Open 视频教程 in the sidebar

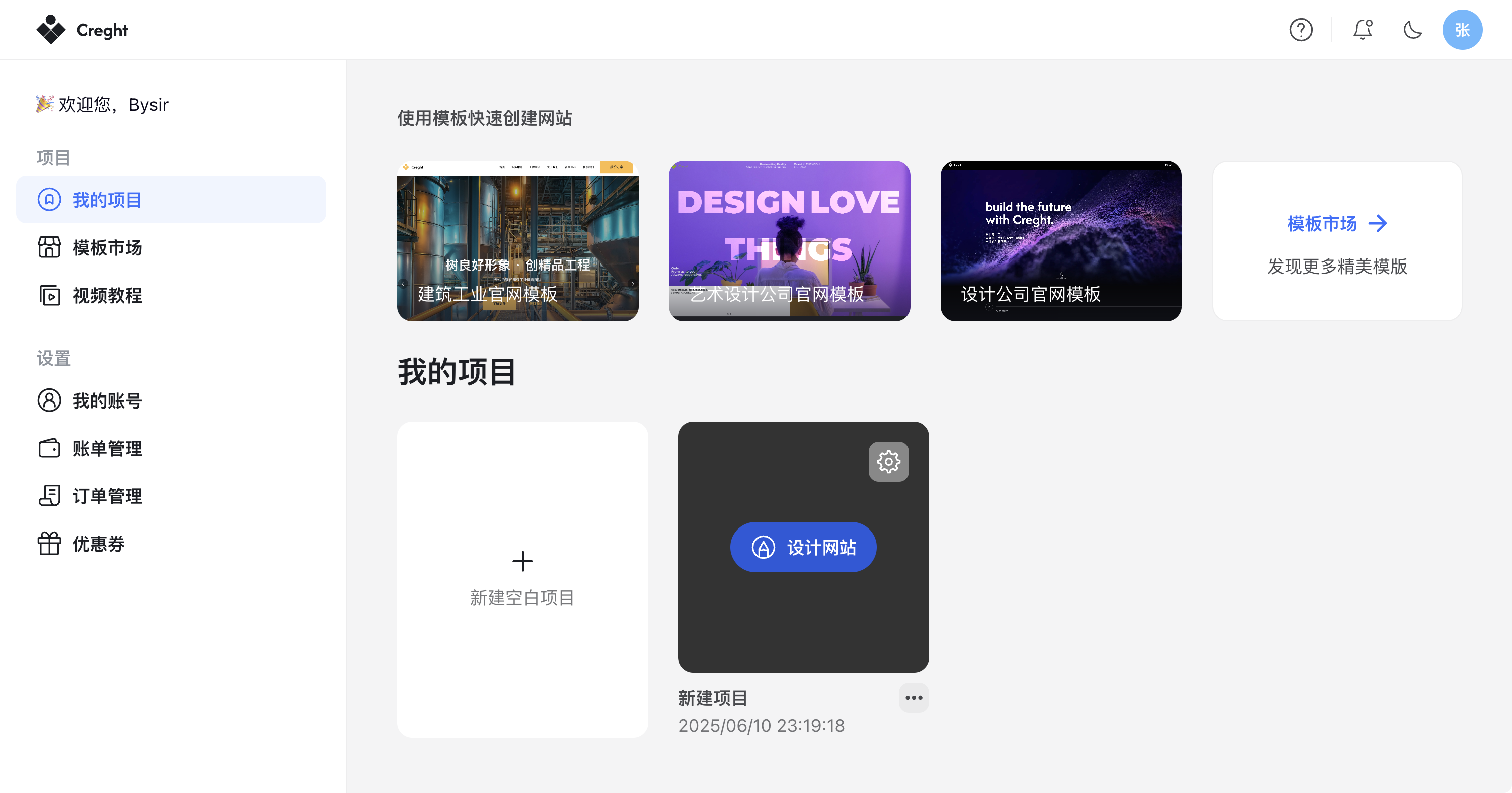(107, 296)
